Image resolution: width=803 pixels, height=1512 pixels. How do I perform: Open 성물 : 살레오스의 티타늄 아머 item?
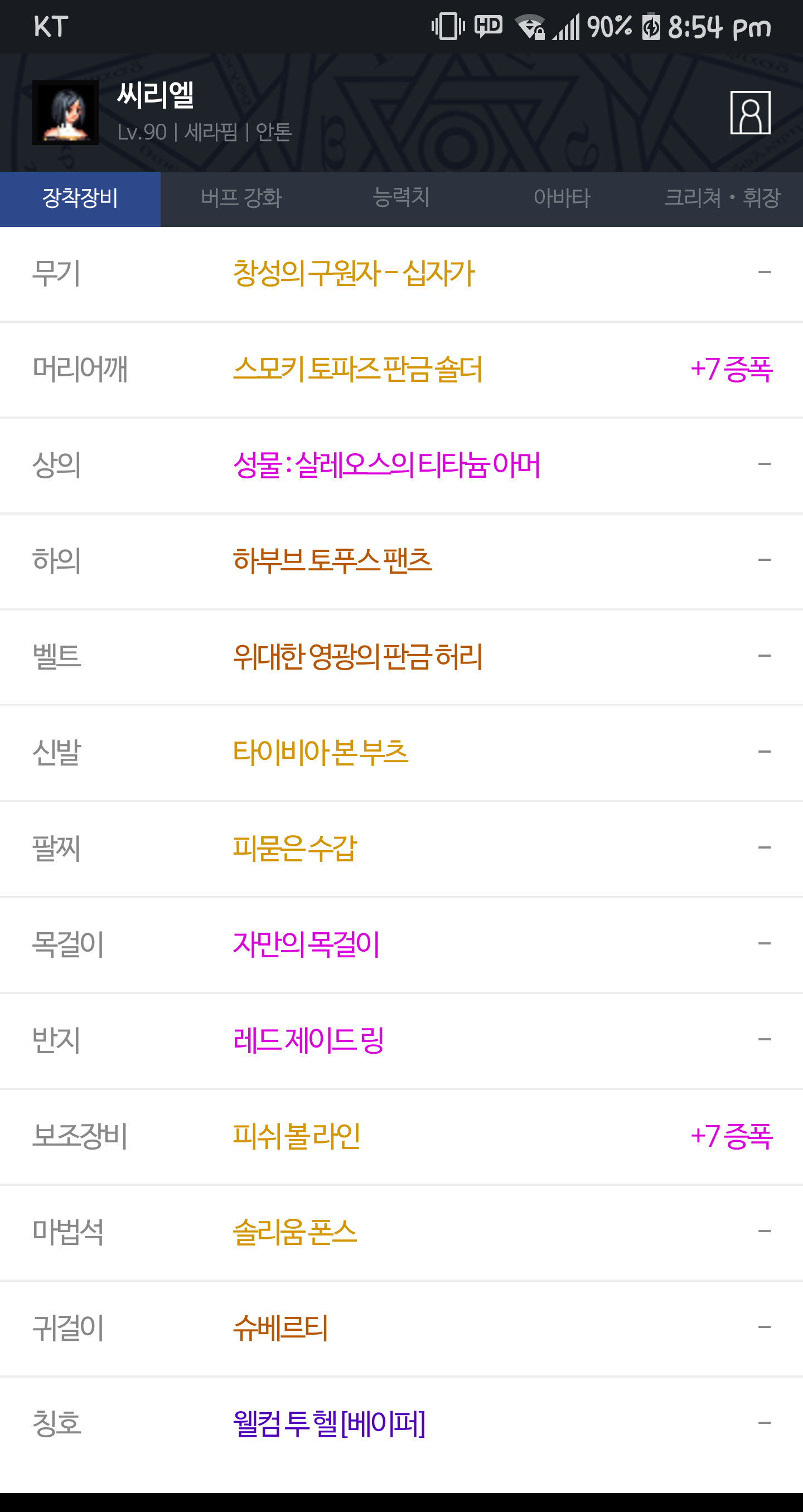coord(401,465)
